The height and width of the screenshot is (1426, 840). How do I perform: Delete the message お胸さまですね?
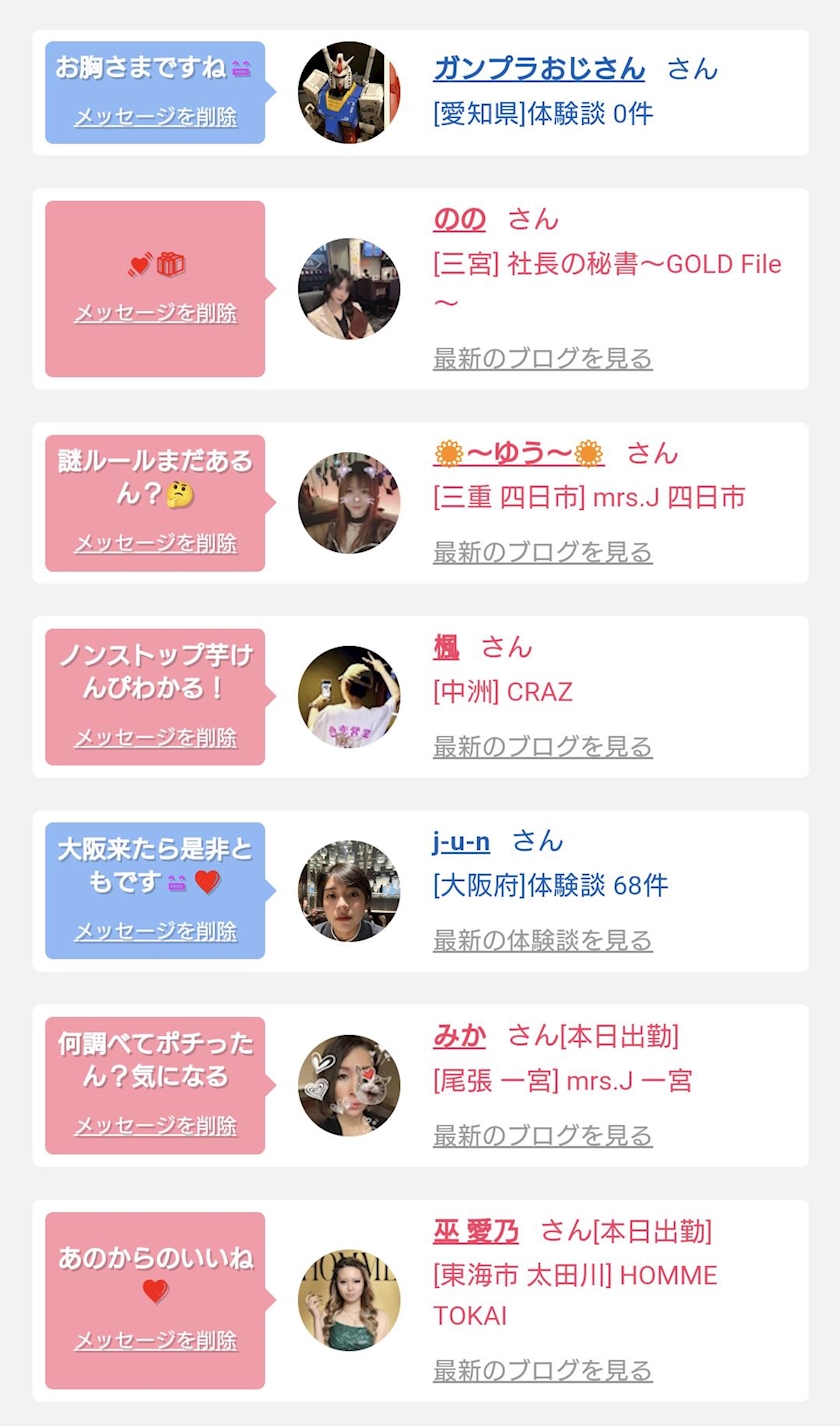click(x=156, y=117)
